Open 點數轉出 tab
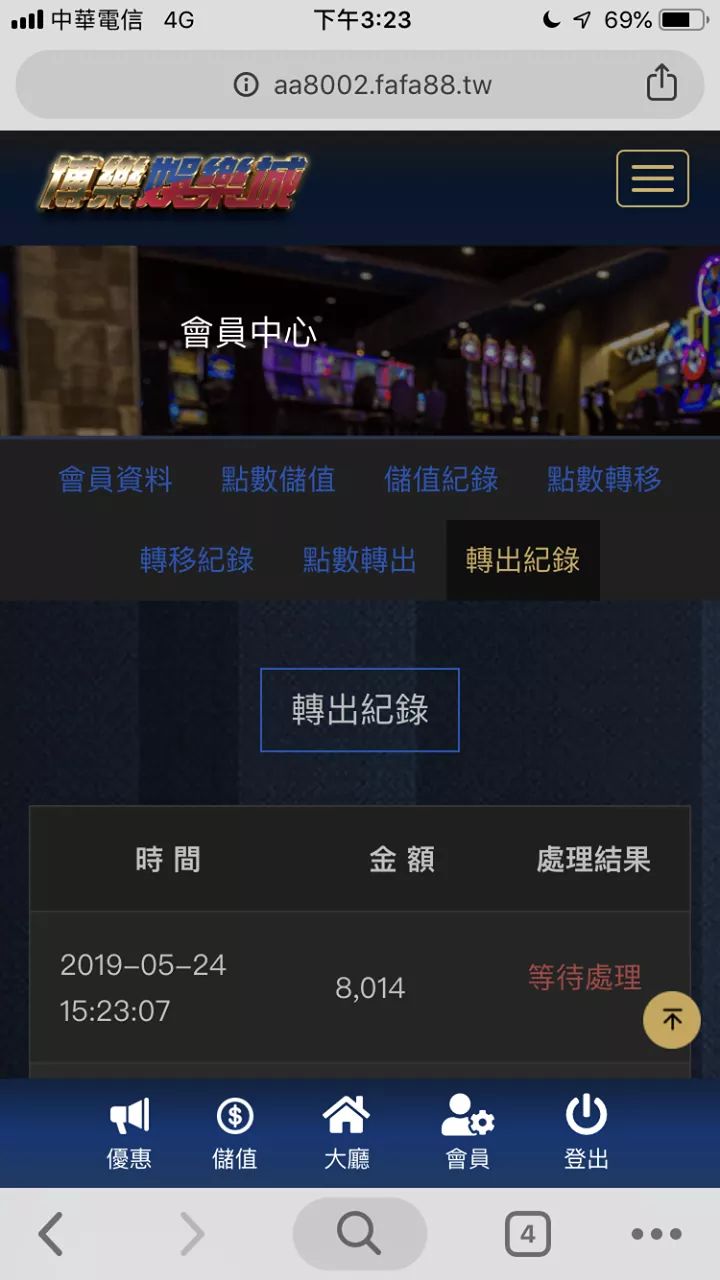720x1280 pixels. (360, 560)
